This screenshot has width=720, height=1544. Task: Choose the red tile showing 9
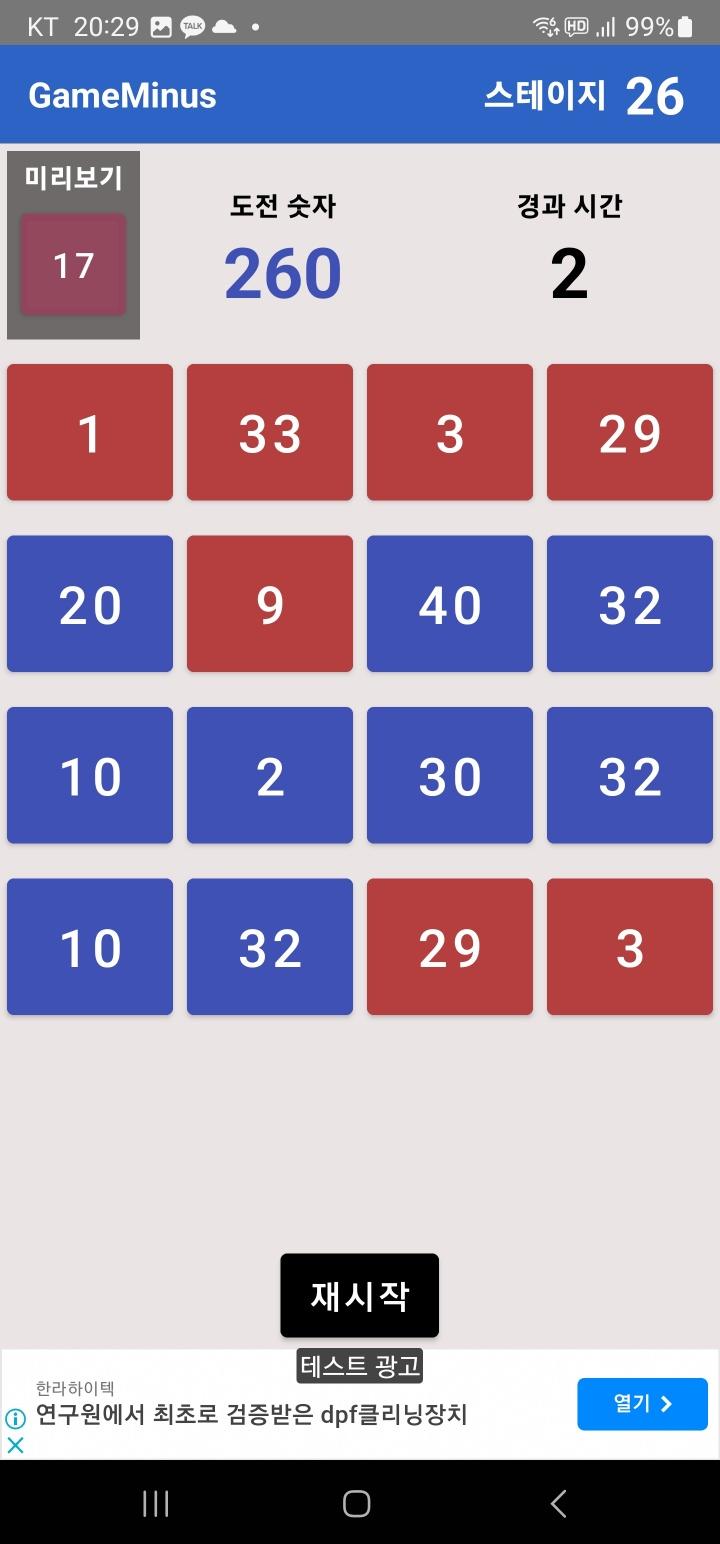[270, 604]
